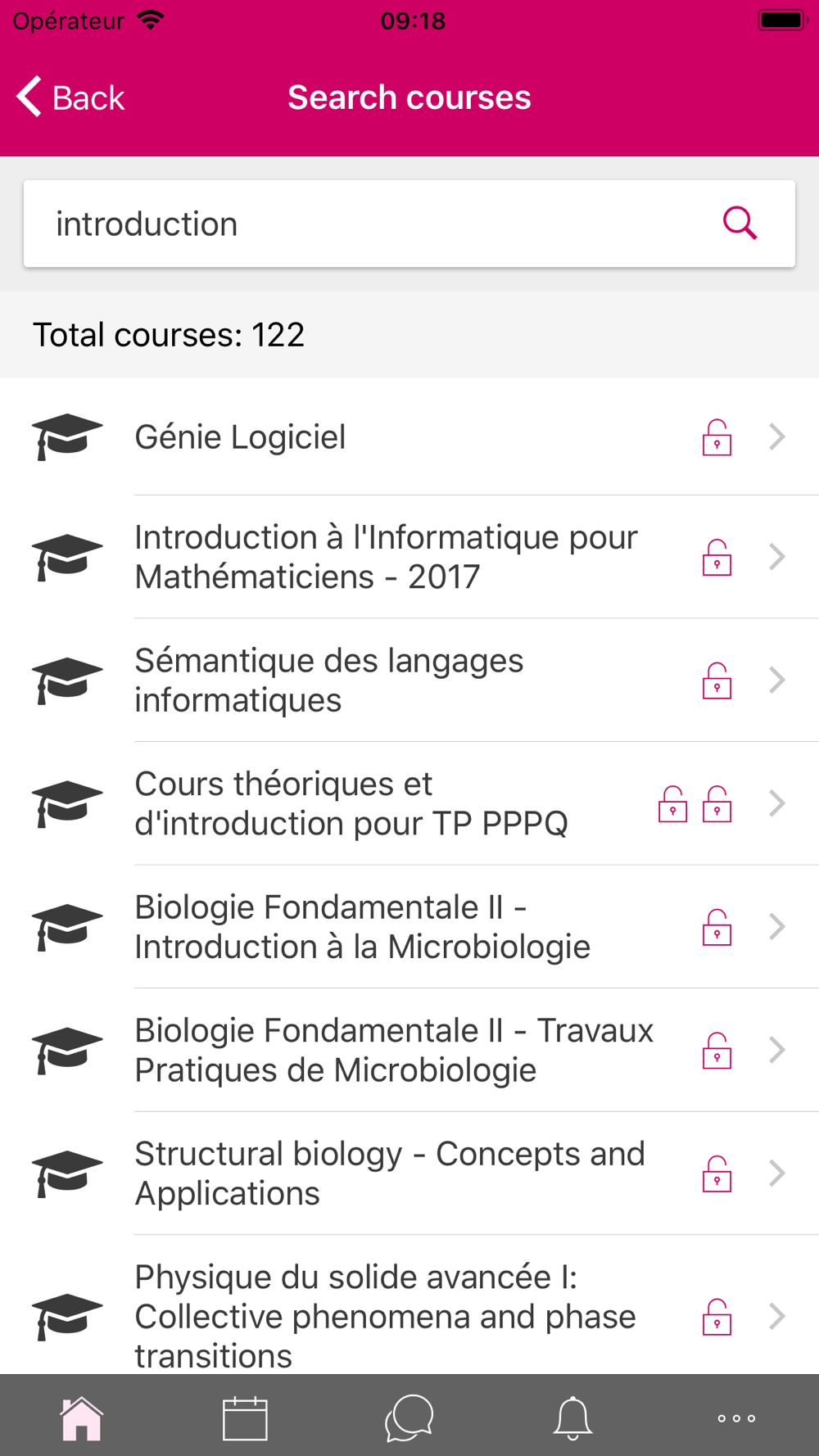Open Biologie Fondamentale II Introduction à la Microbiologie

(x=409, y=927)
